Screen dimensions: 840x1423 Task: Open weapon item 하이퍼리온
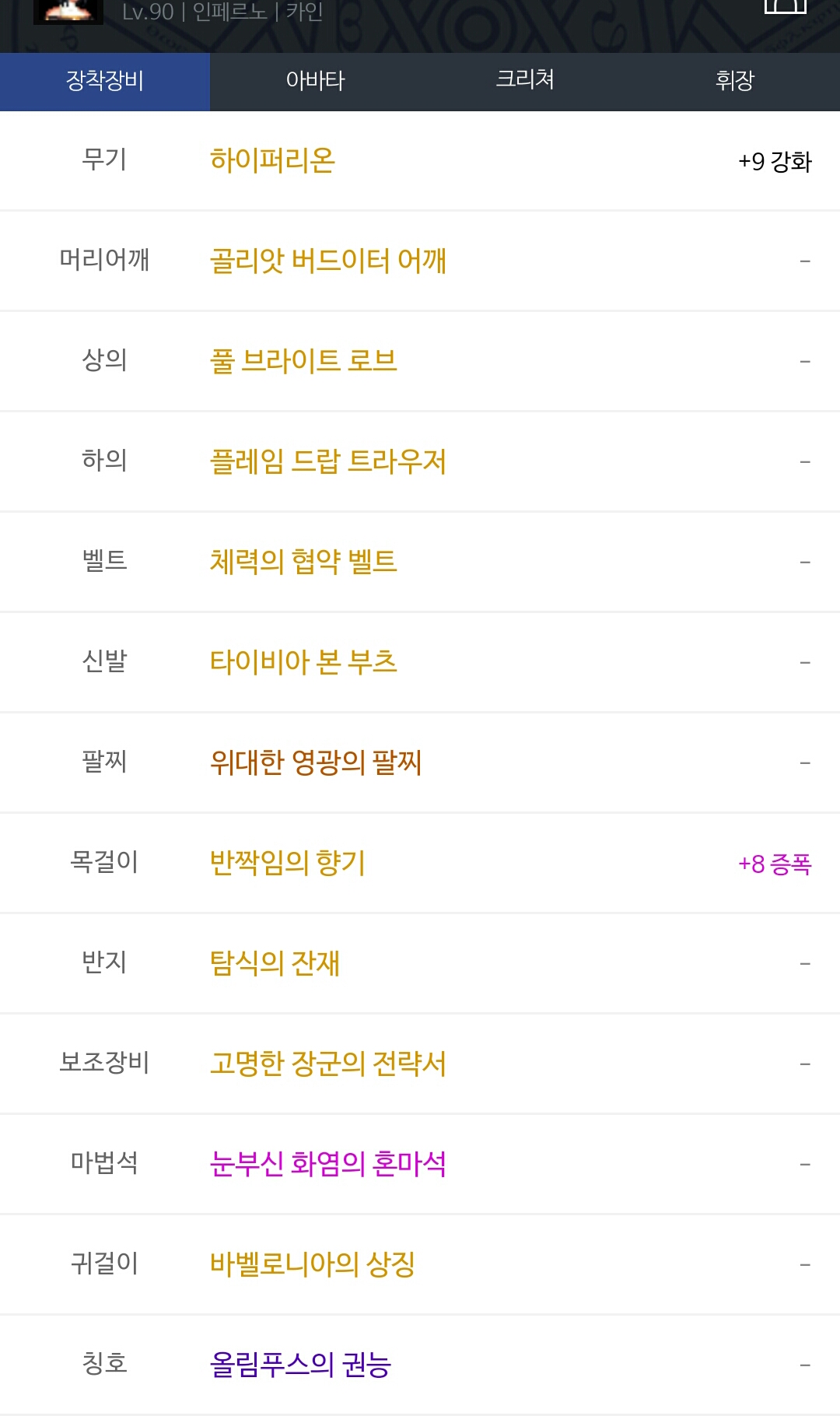point(272,160)
